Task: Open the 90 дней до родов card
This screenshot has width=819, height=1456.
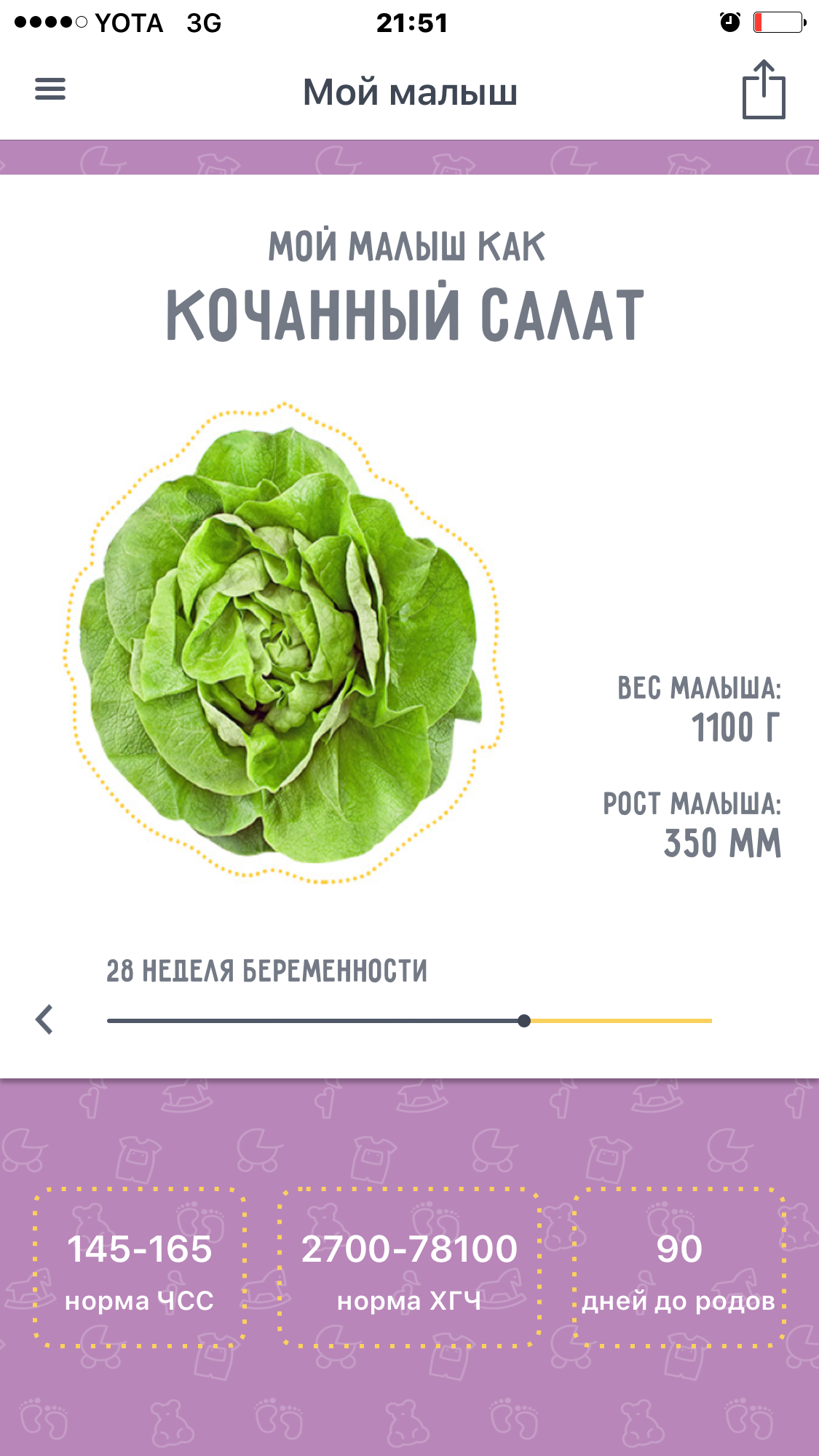Action: pos(679,1268)
